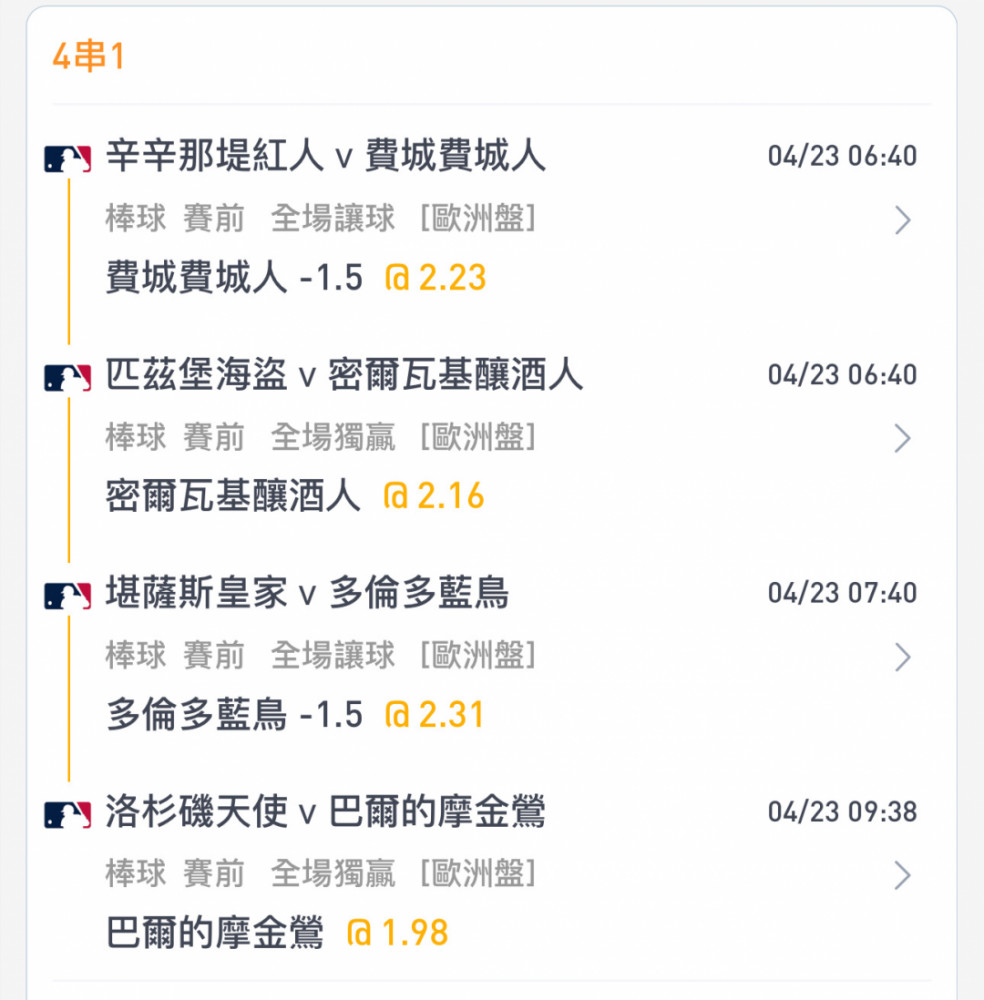
Task: View the 堪薩斯皇家 v 多倫多藍鳥 bet details
Action: point(902,658)
